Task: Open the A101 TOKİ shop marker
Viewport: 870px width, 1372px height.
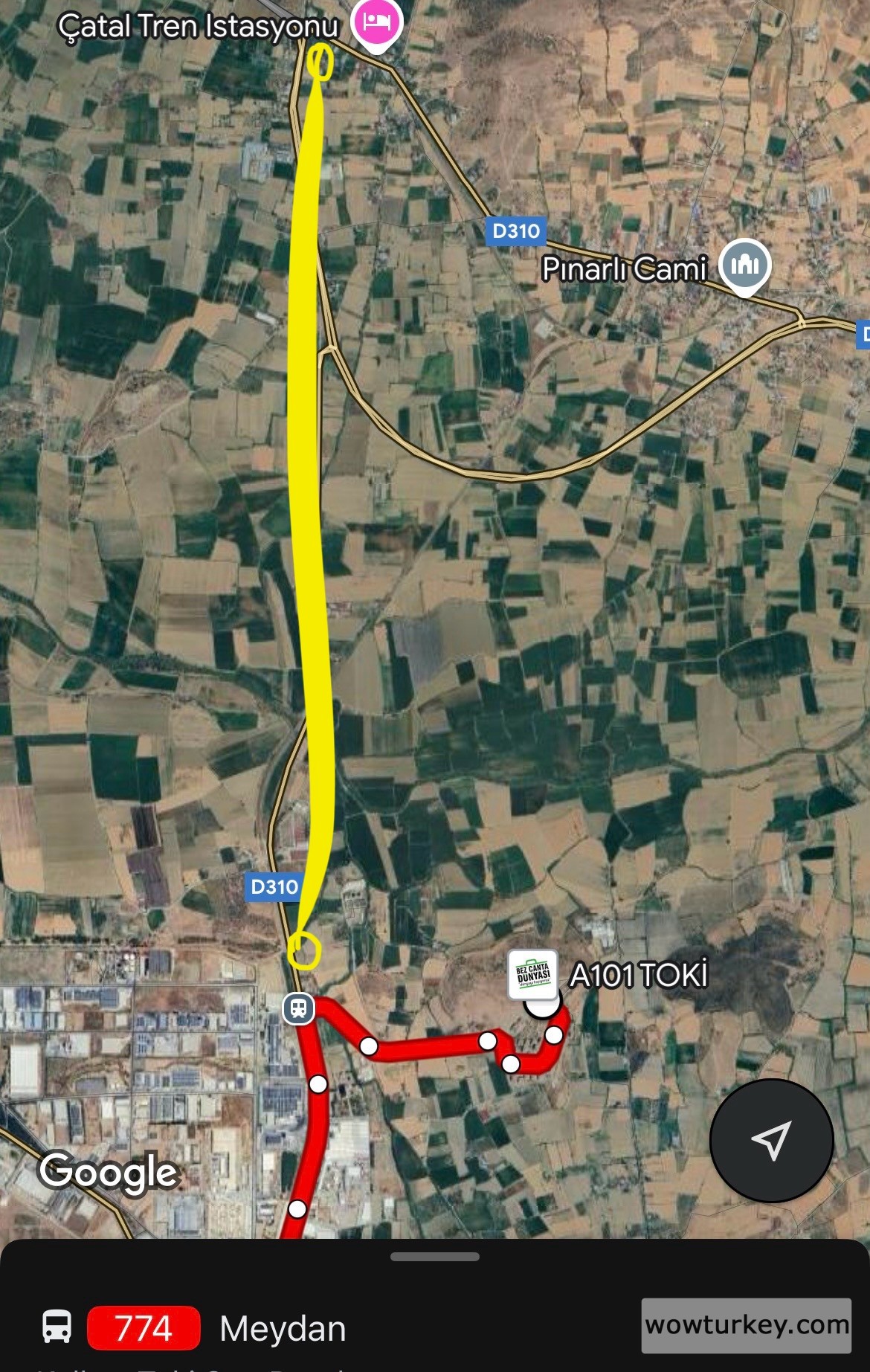Action: click(534, 975)
